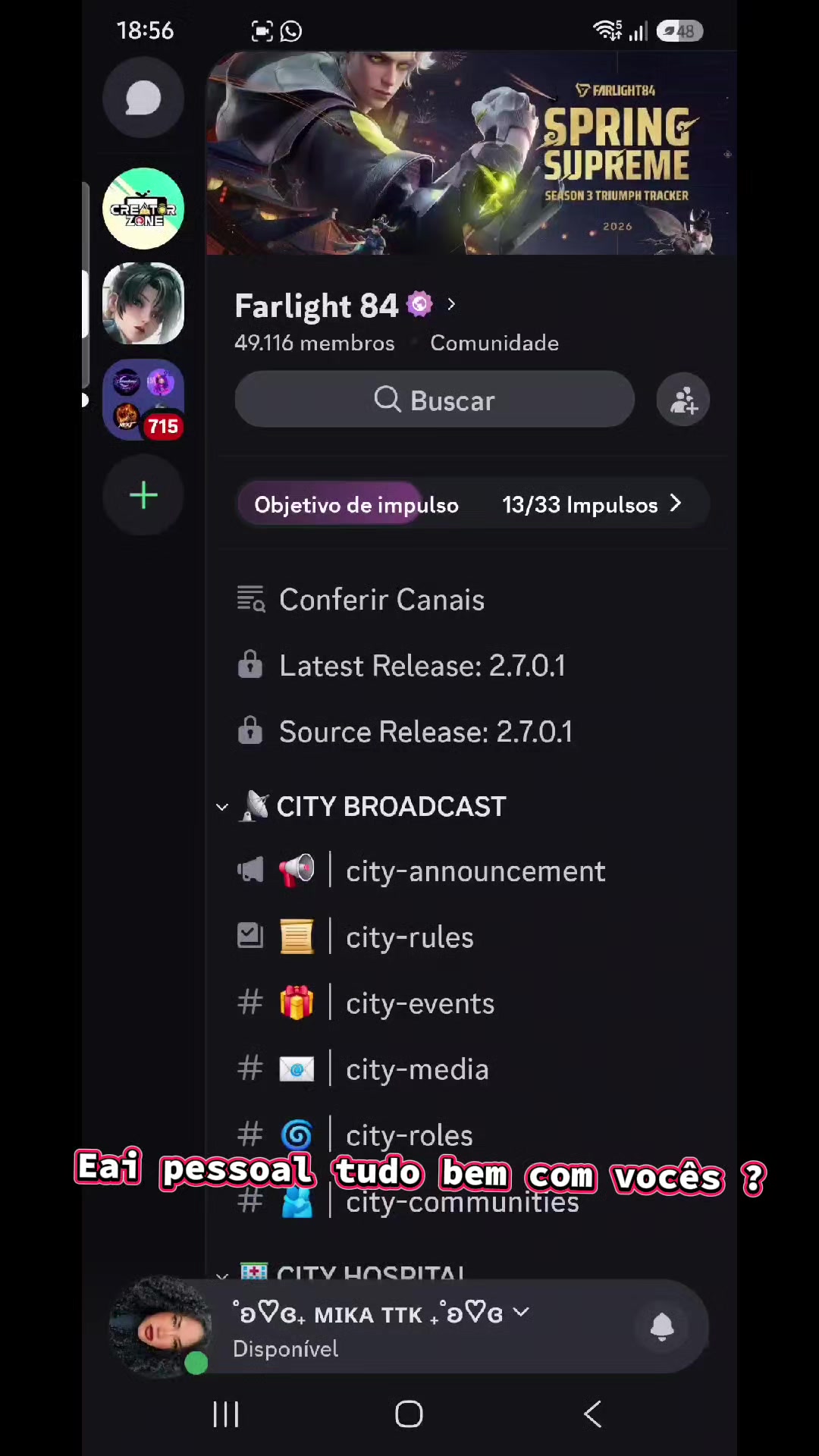This screenshot has width=819, height=1456.
Task: Open the notifications bell
Action: tap(662, 1326)
